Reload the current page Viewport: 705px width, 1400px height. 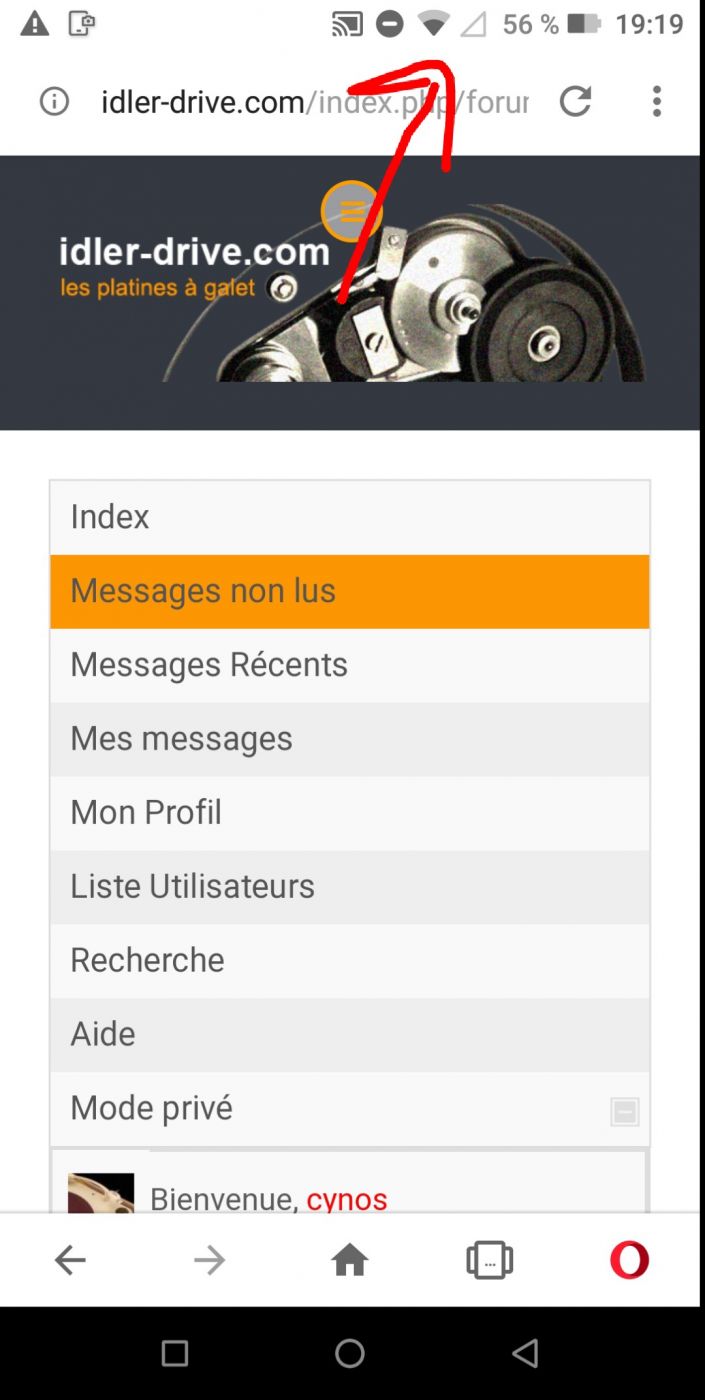[x=575, y=101]
